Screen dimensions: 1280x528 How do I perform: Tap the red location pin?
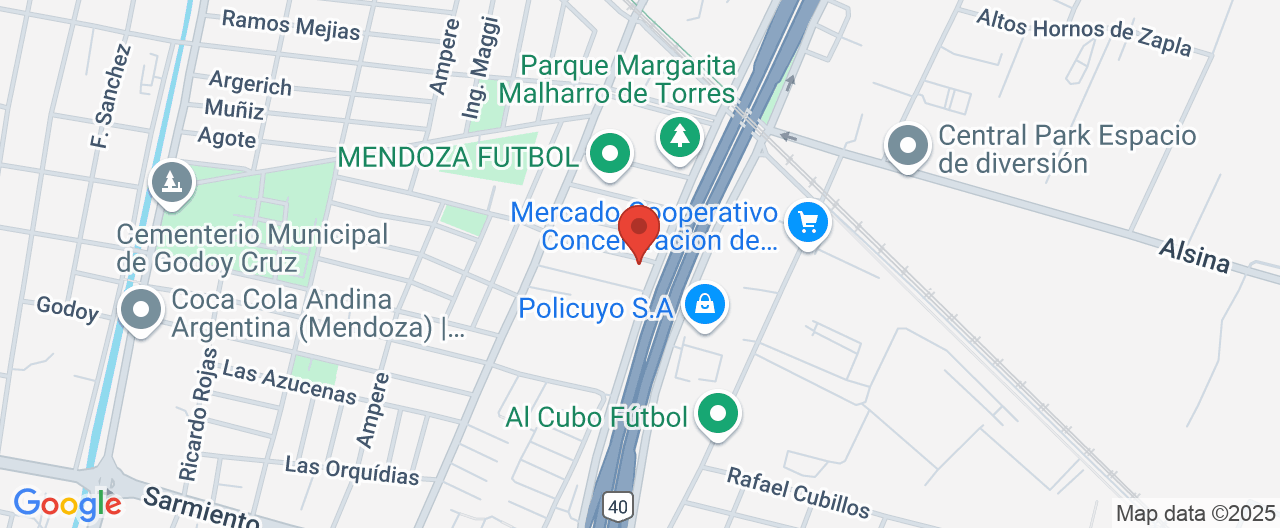639,231
